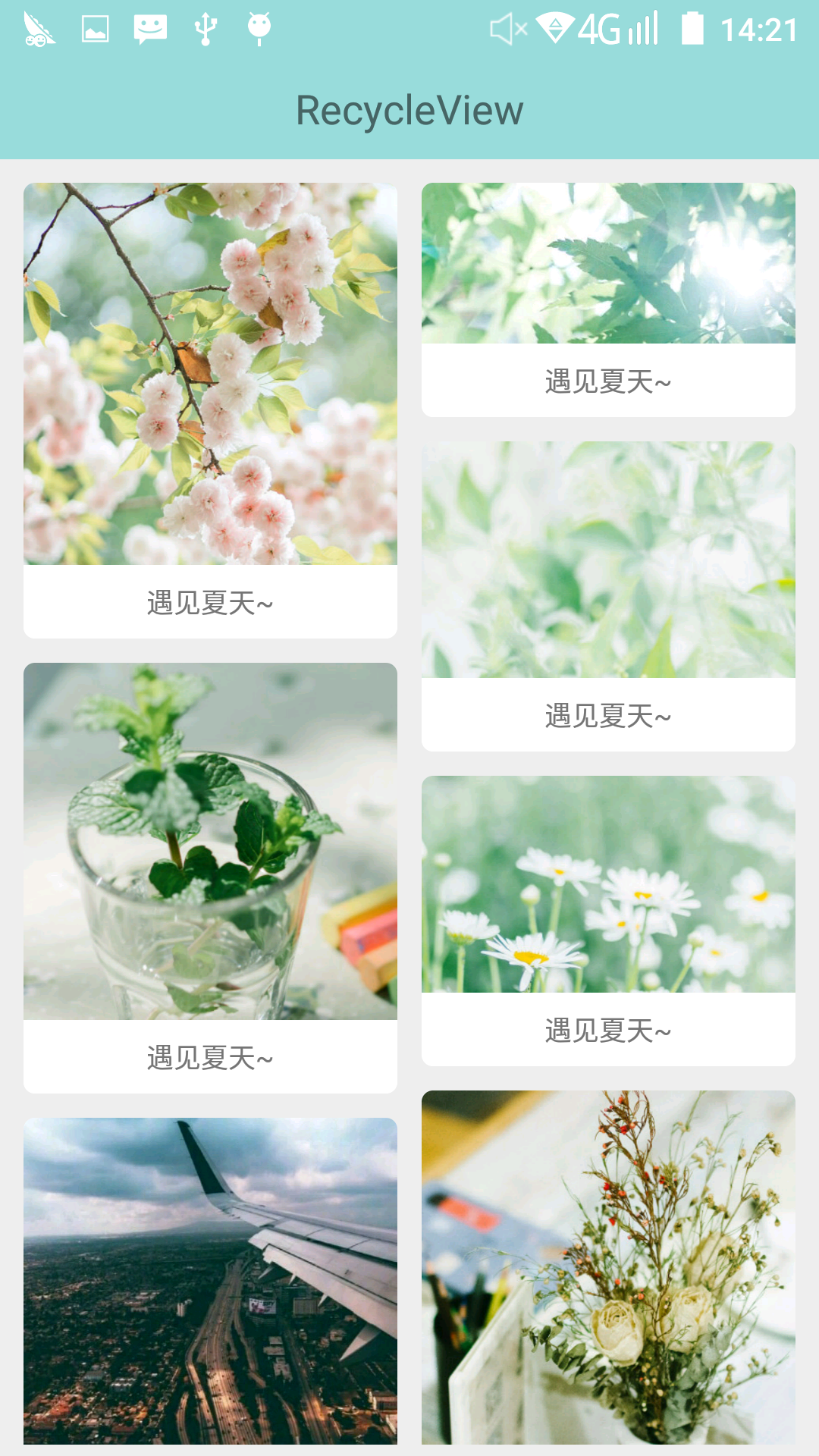View the airplane wing photo card
This screenshot has width=819, height=1456.
tap(210, 1281)
